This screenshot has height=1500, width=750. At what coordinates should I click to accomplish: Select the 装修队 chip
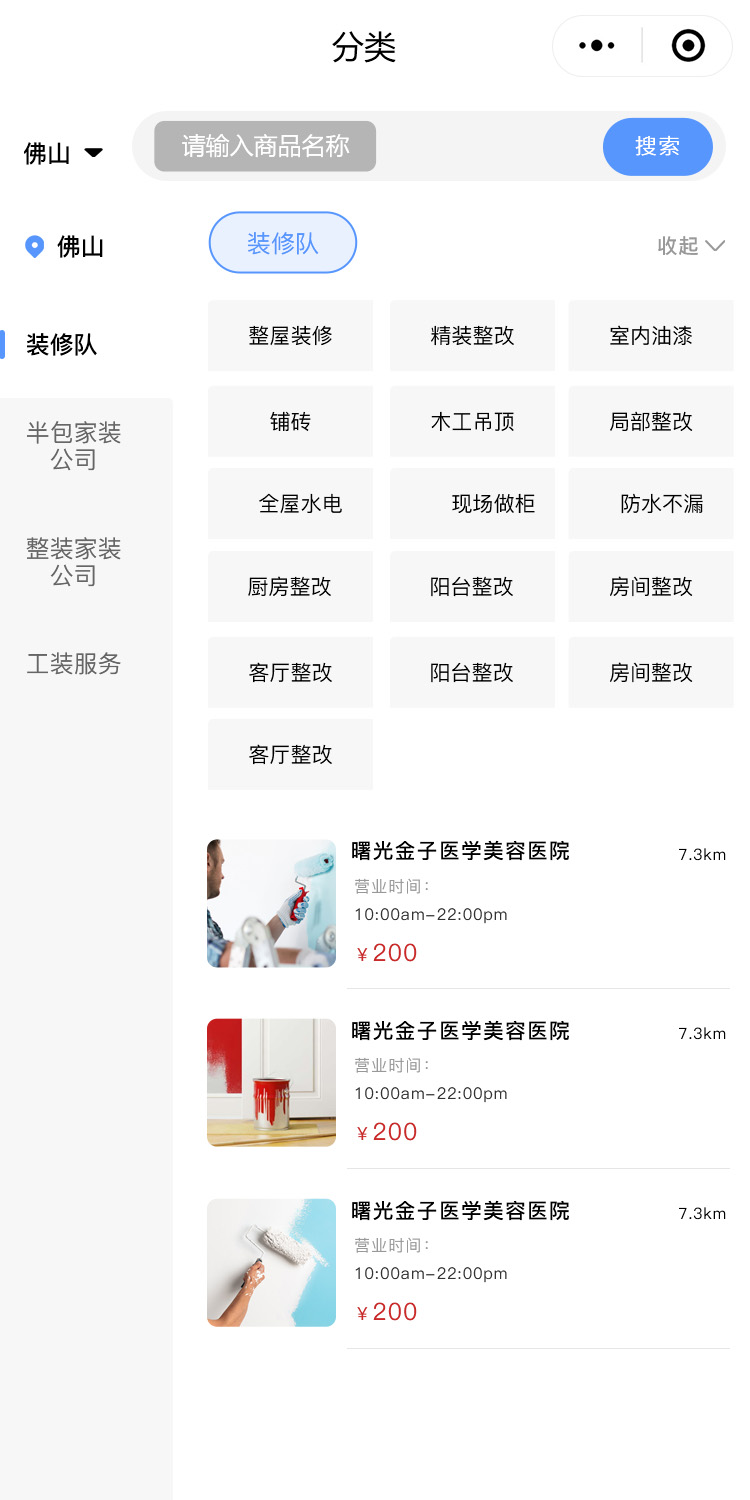coord(283,243)
